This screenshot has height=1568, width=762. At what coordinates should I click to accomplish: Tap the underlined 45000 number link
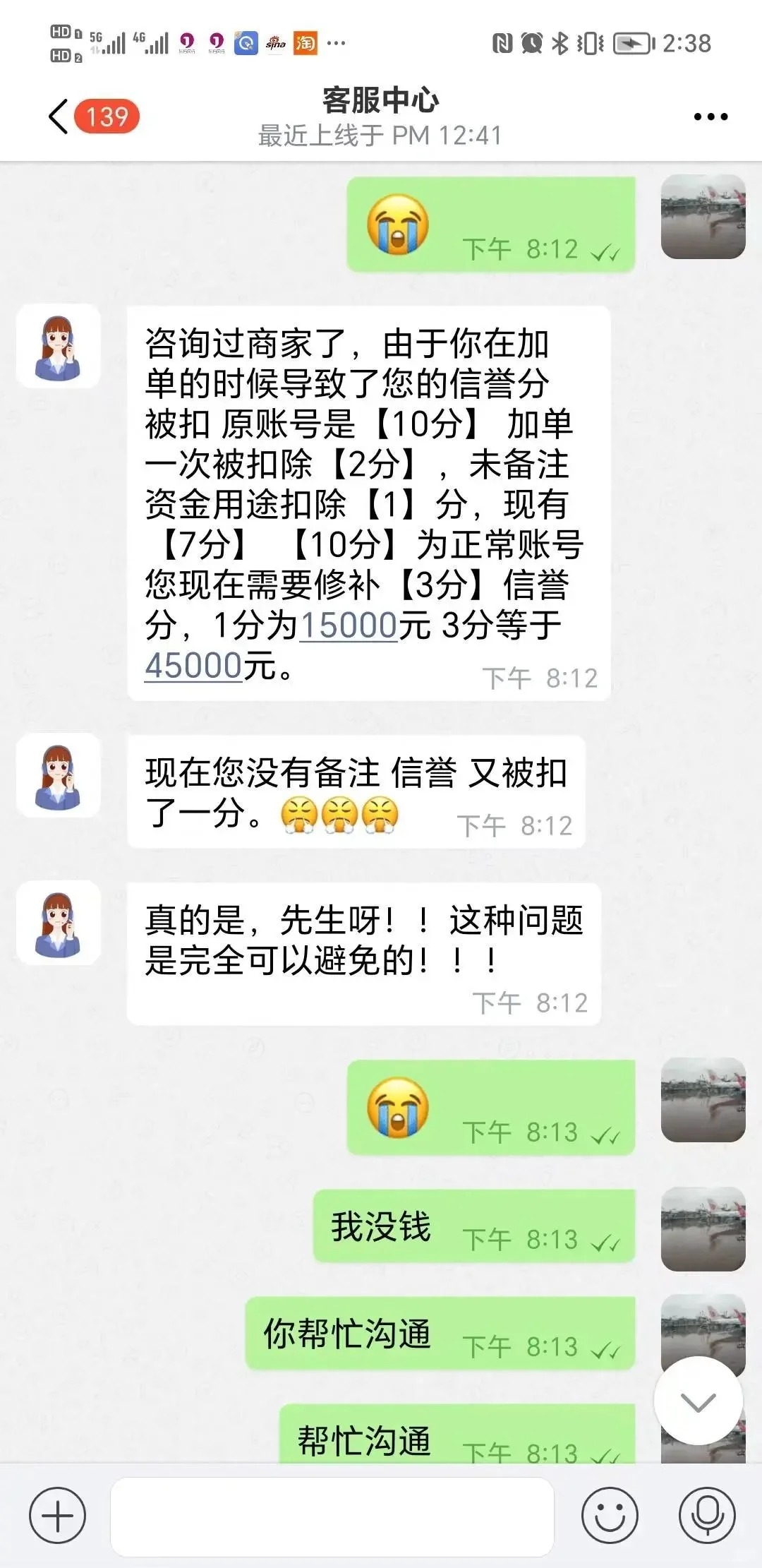click(x=193, y=666)
